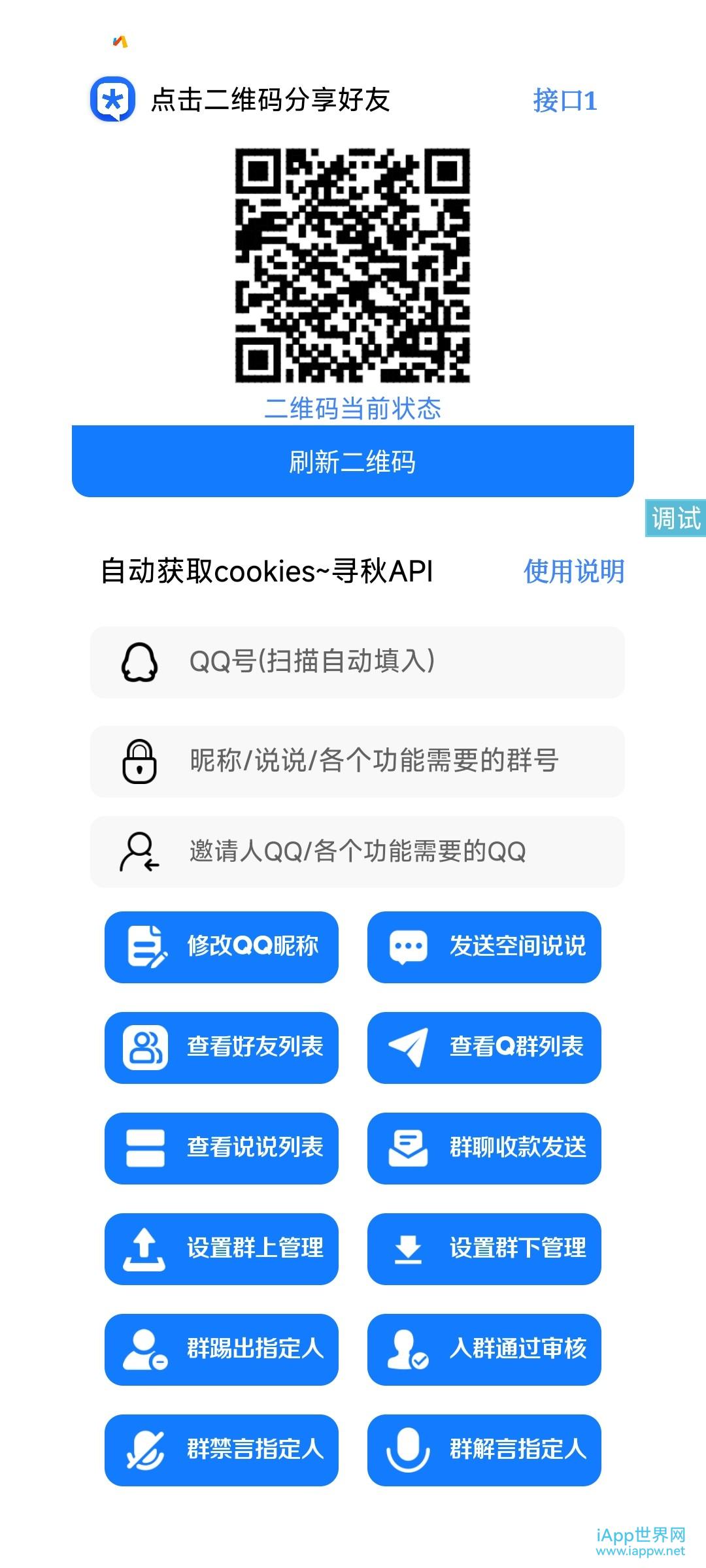Viewport: 706px width, 1568px height.
Task: Tap 群禁言指定人 button
Action: (x=222, y=1450)
